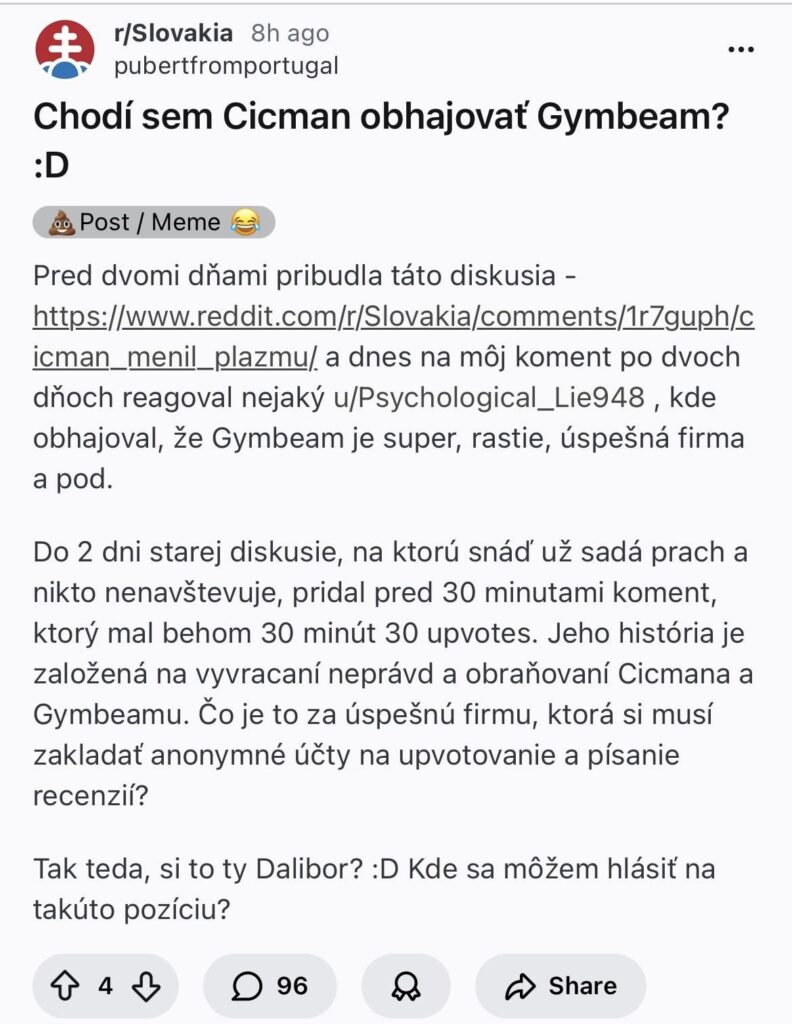Open the 96 comments
This screenshot has height=1024, width=792.
[x=270, y=987]
